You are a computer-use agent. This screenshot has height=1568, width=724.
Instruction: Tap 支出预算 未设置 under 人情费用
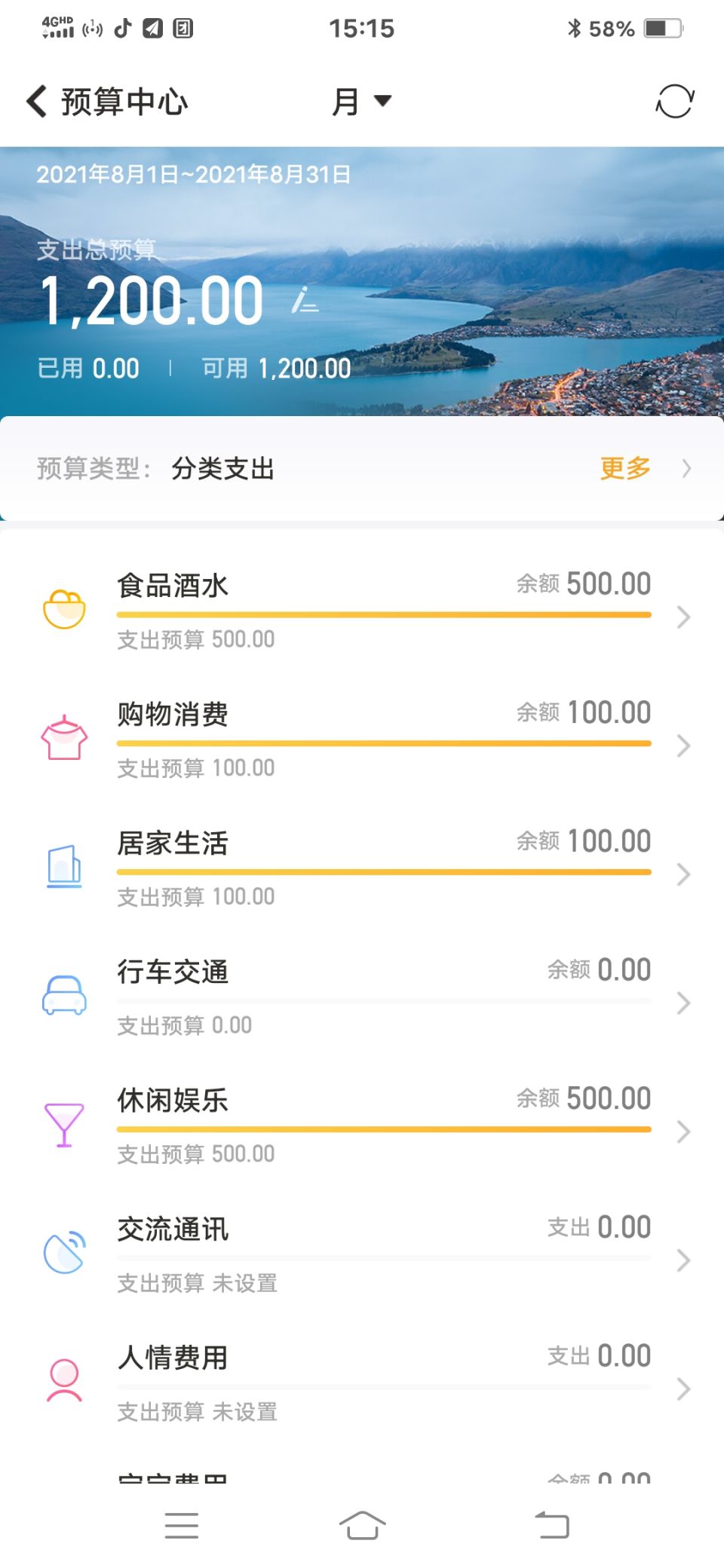pos(197,1410)
